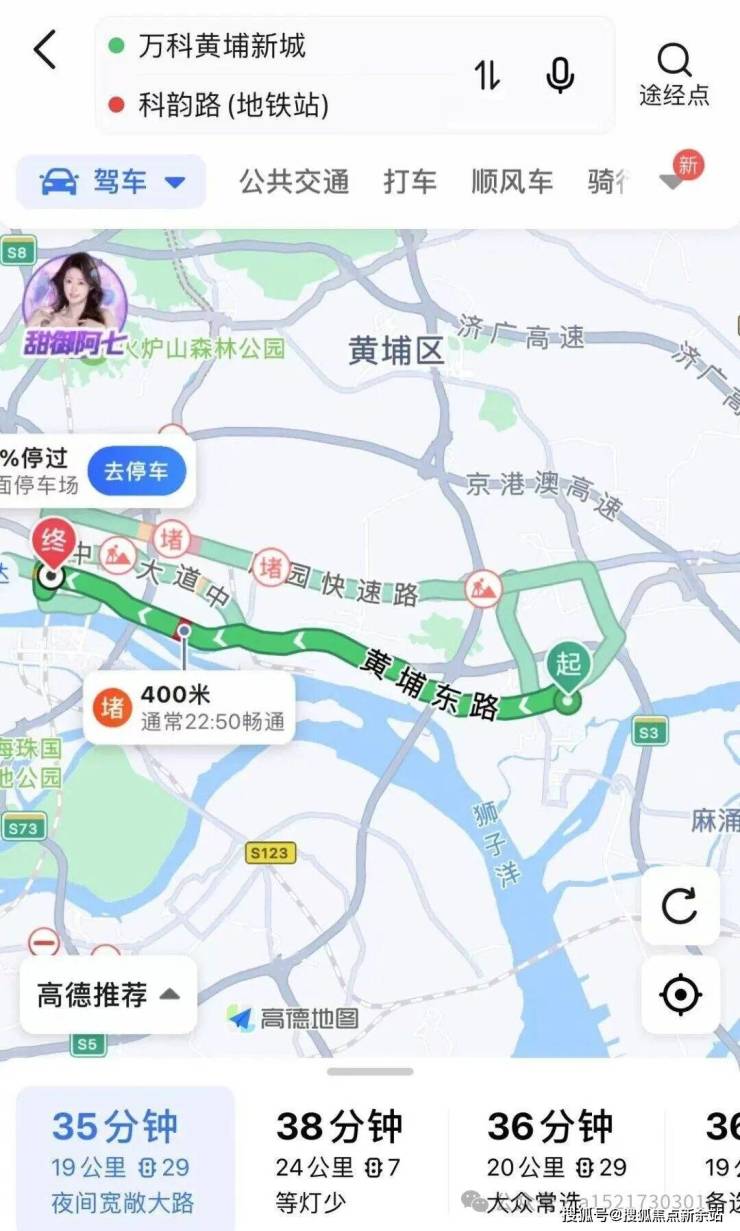Expand more travel modes arrow
The height and width of the screenshot is (1231, 740).
coord(671,182)
